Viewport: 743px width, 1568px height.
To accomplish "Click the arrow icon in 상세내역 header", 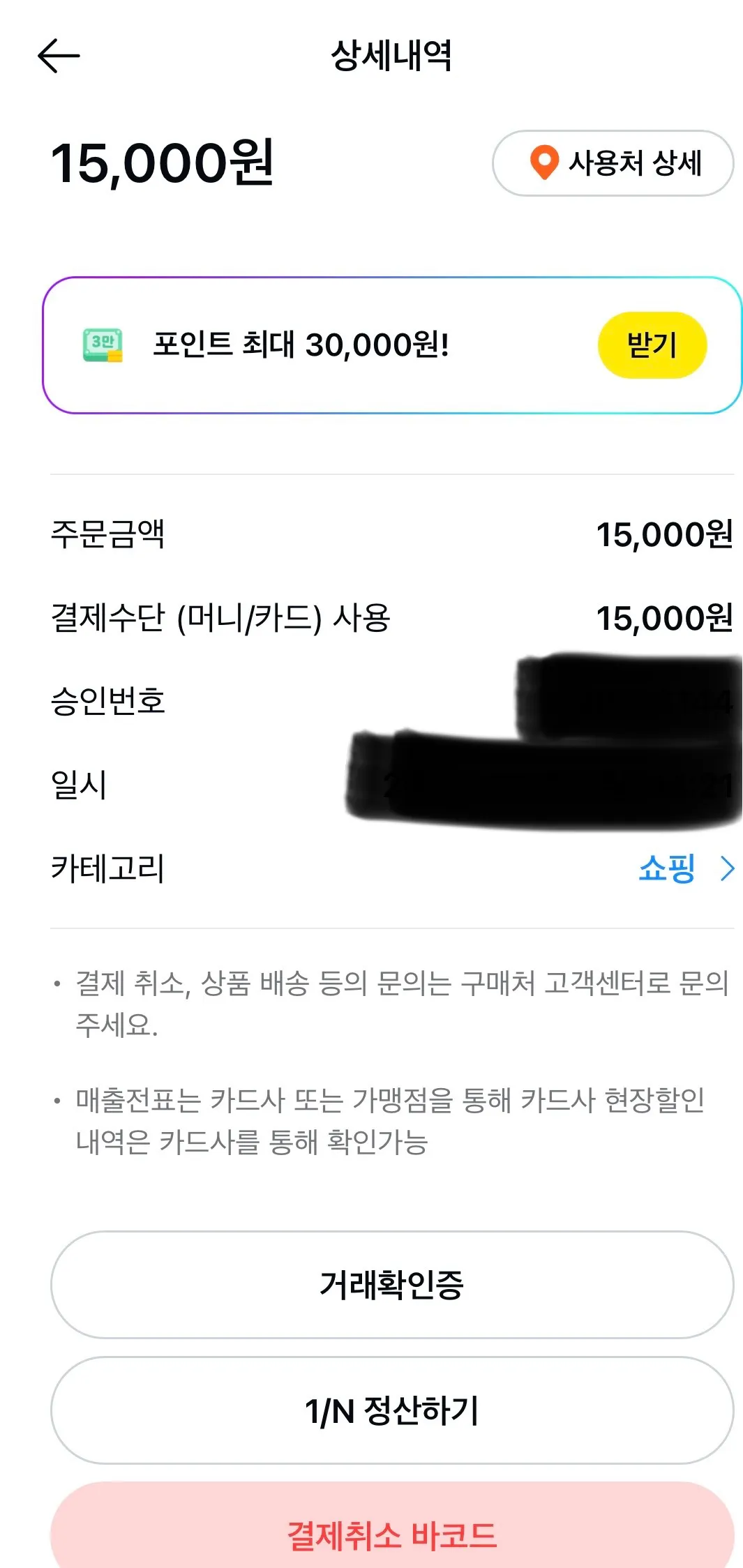I will coord(59,54).
